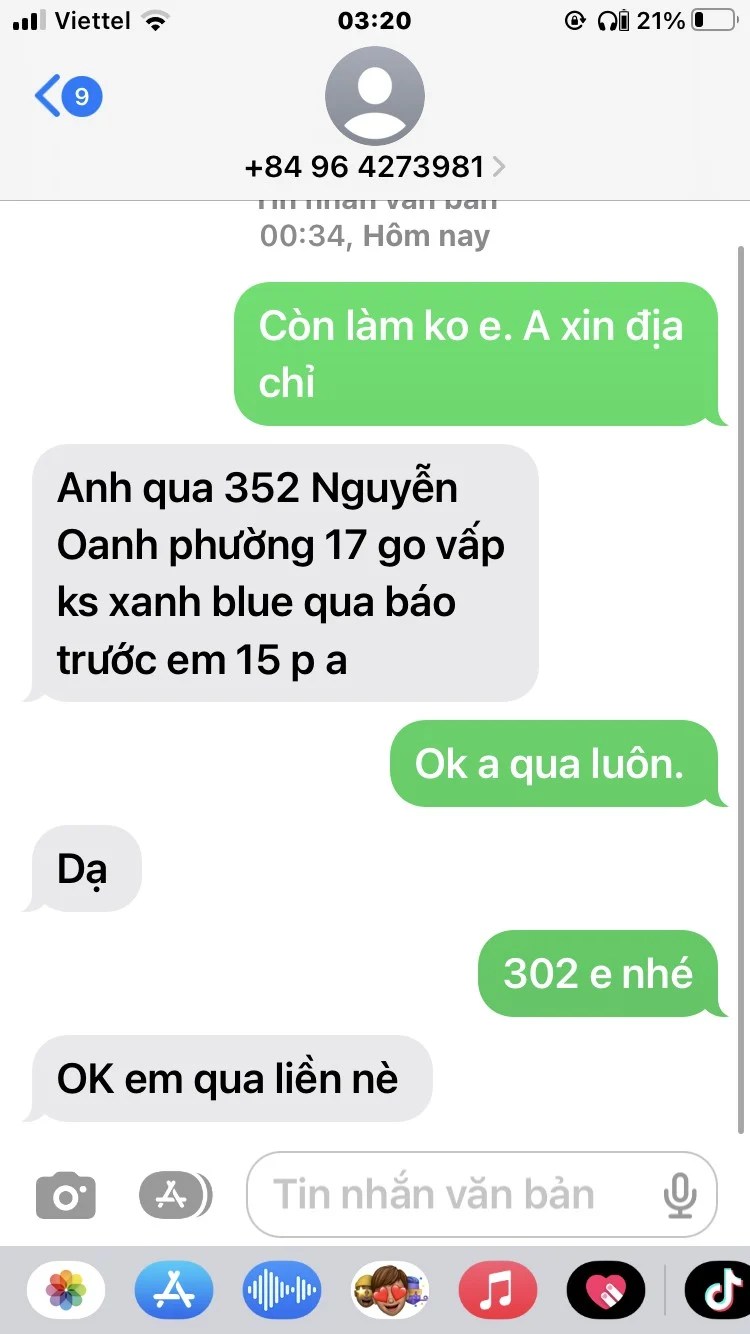Open Memoji stickers in the app strip
The width and height of the screenshot is (750, 1334).
pos(390,1290)
